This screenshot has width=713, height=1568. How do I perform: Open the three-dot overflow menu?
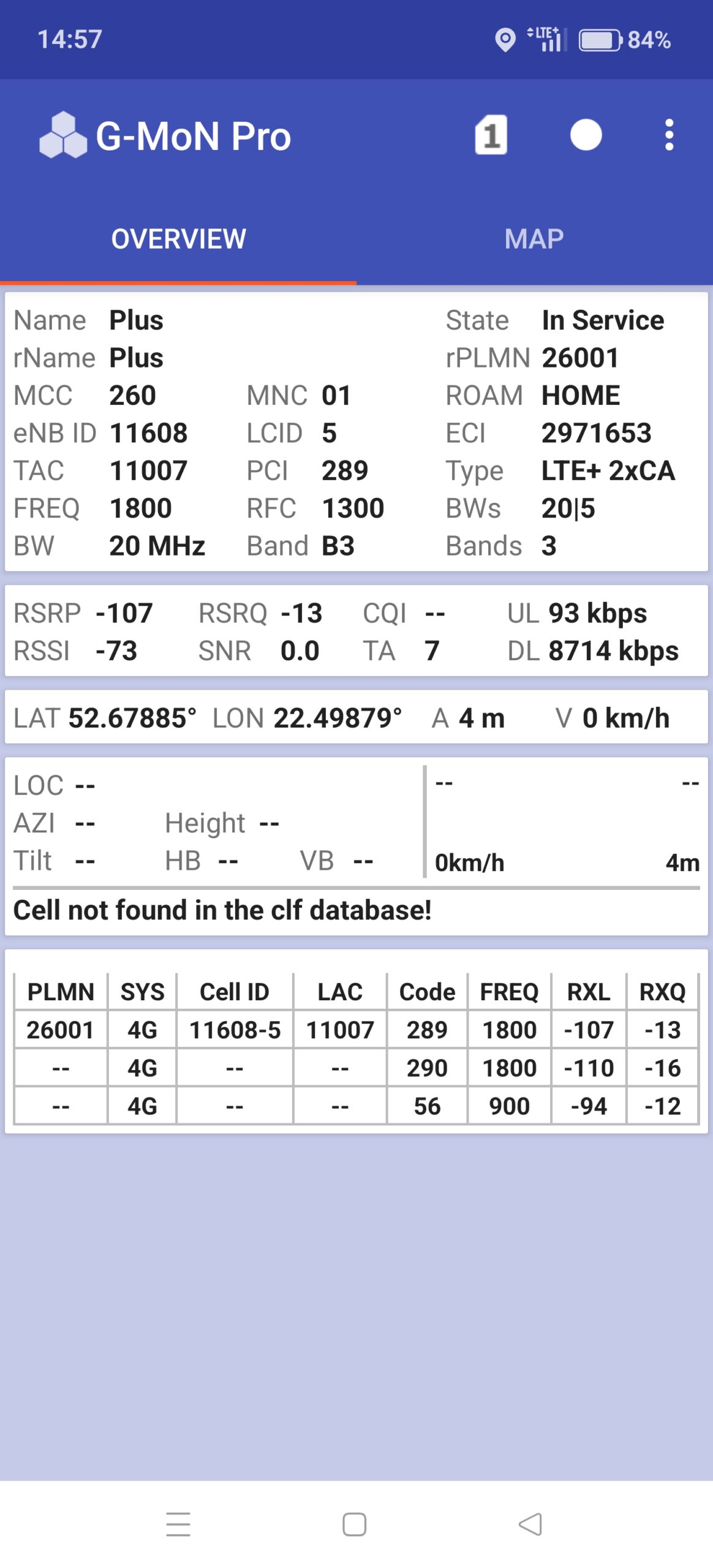point(669,135)
